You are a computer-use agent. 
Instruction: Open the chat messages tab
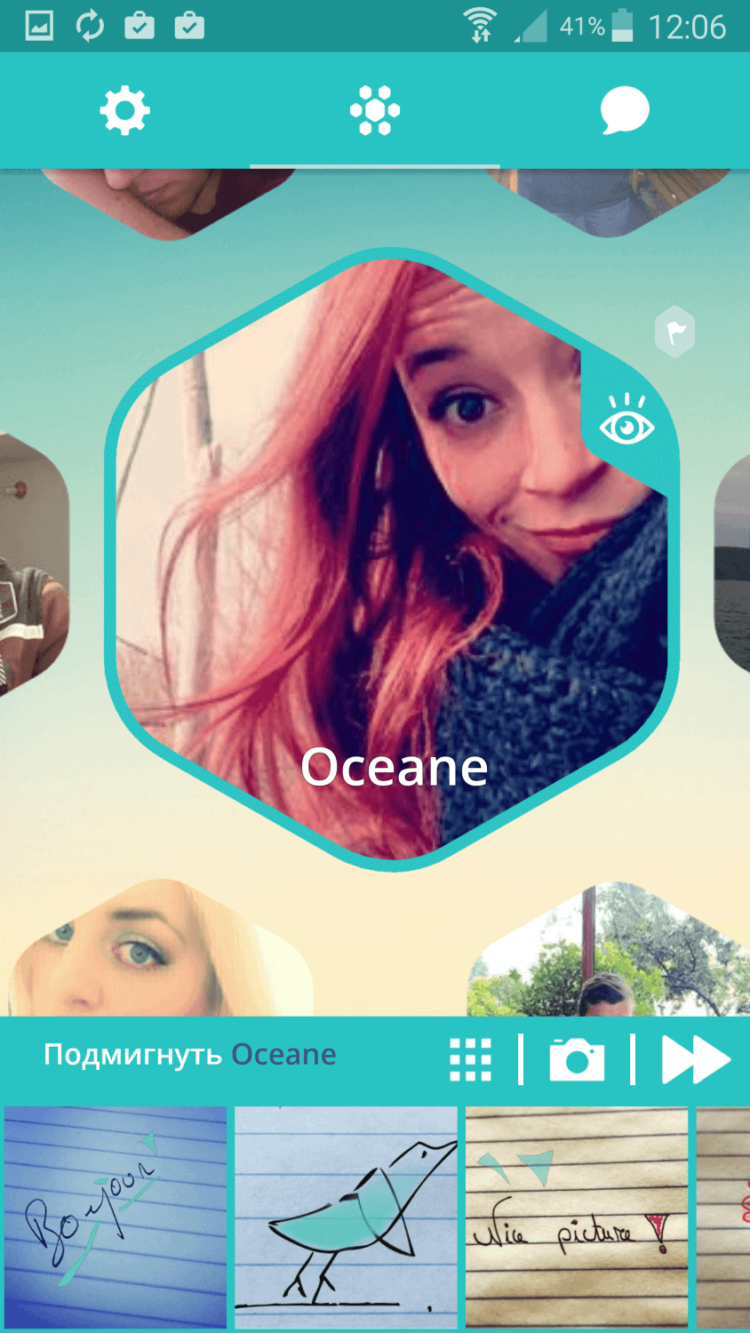click(x=625, y=111)
